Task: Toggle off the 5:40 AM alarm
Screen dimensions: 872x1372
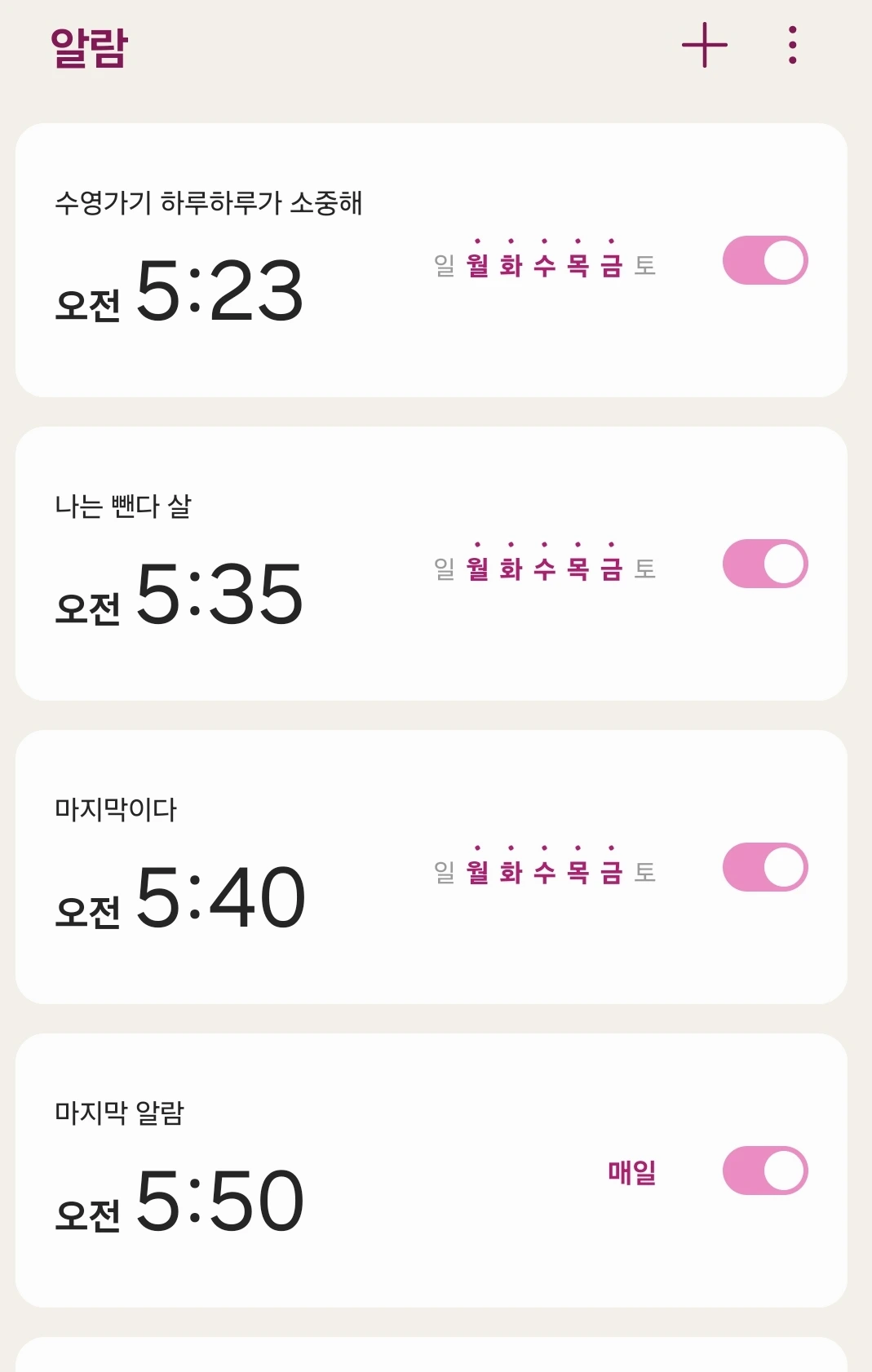Action: 764,867
